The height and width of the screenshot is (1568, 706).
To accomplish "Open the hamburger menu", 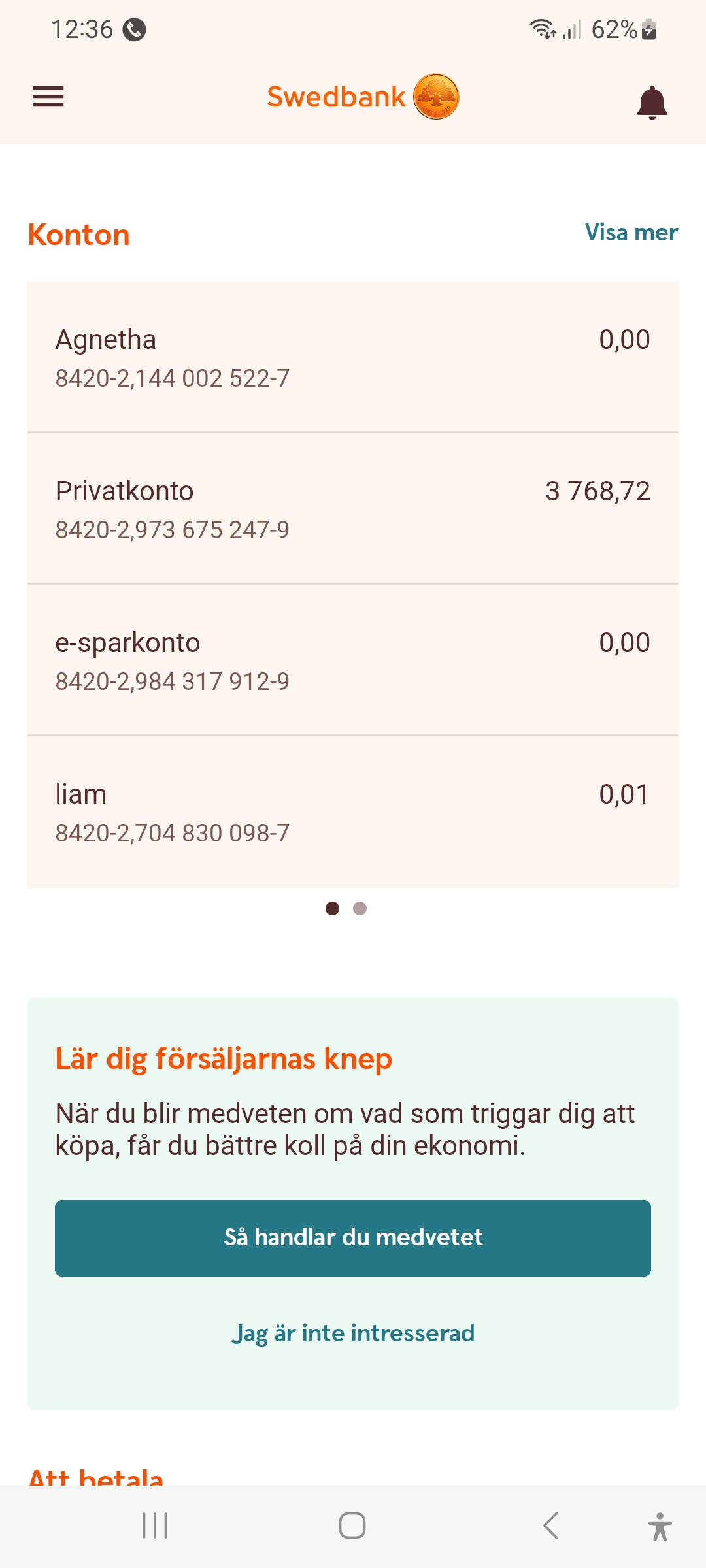I will [48, 97].
